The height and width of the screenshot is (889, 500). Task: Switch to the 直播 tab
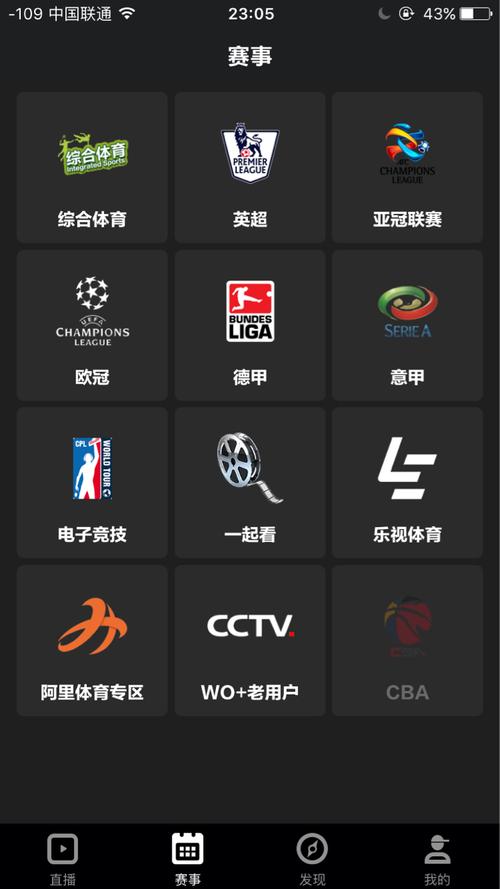(62, 858)
